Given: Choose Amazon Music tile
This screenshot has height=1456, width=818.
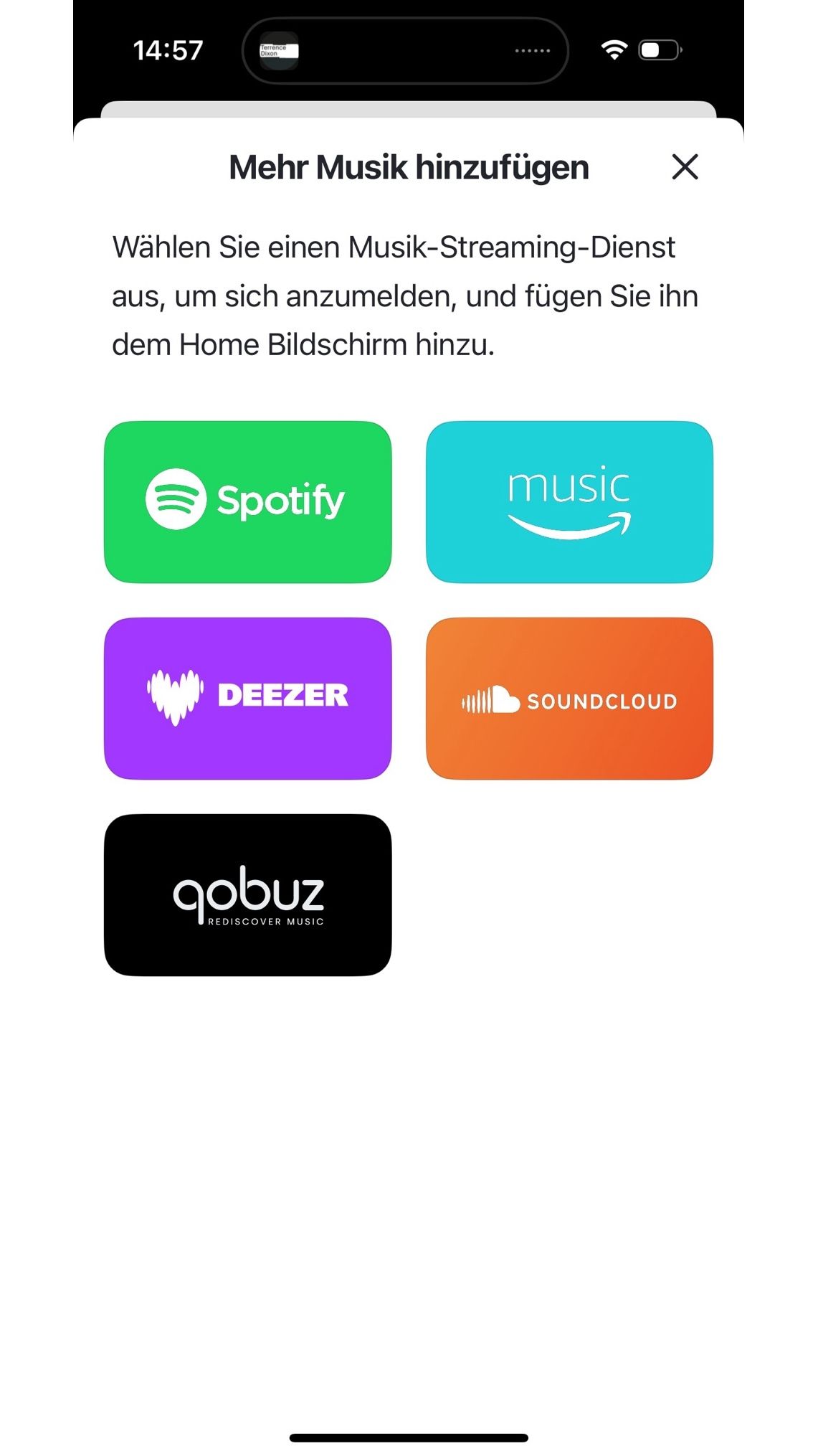Looking at the screenshot, I should (569, 501).
